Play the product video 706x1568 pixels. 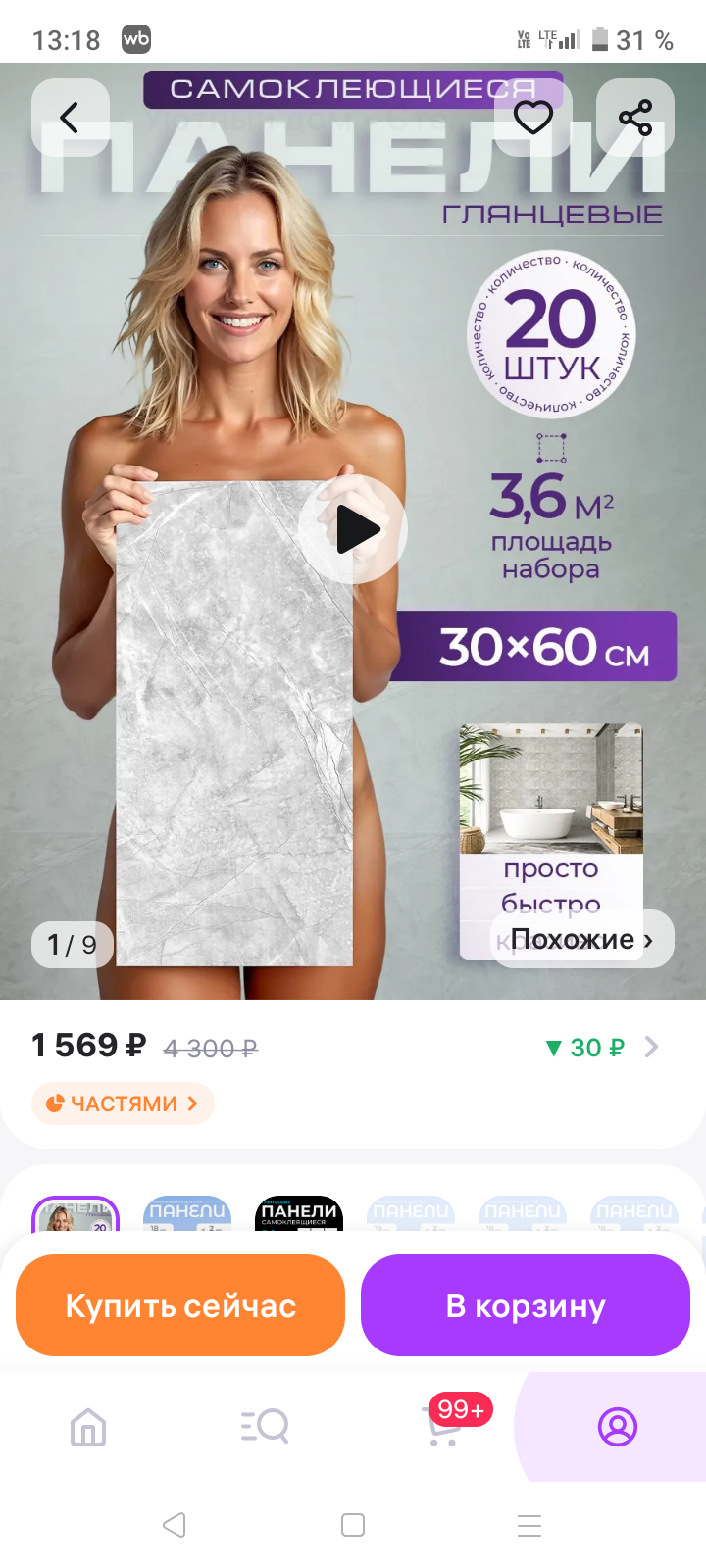pos(354,529)
